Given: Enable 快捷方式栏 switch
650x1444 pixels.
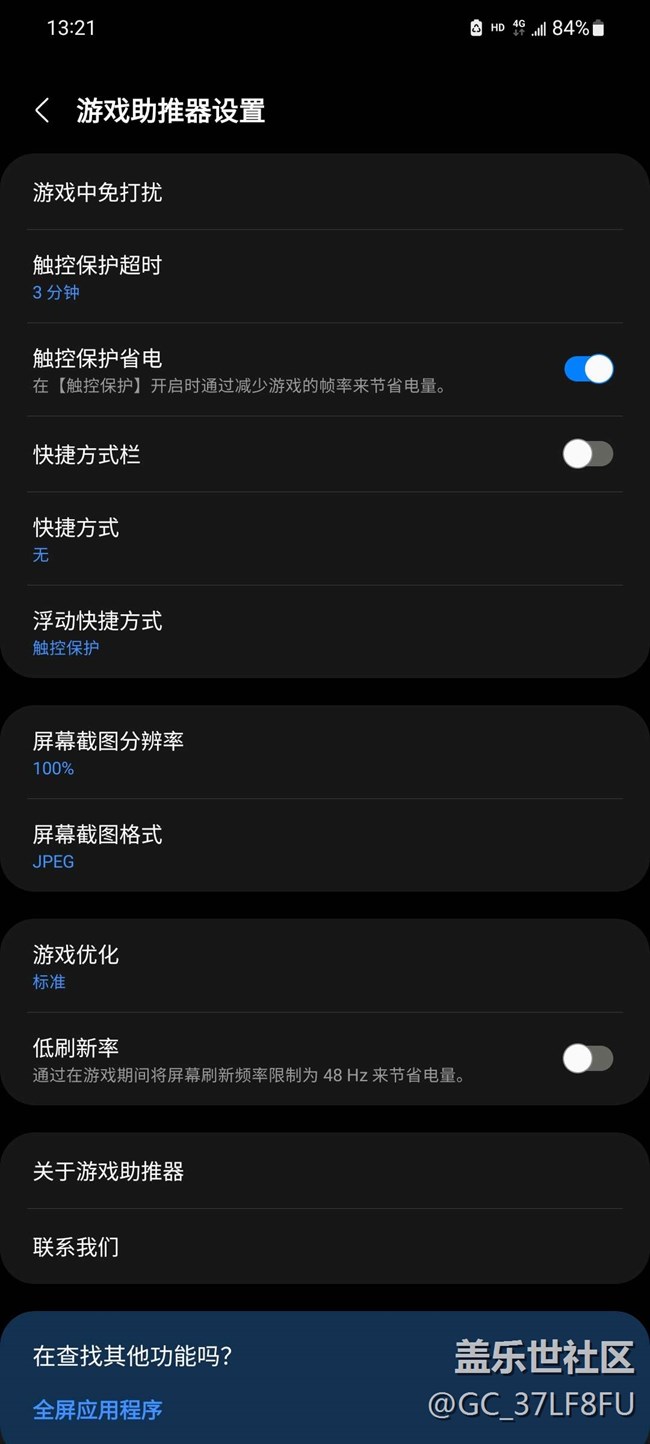Looking at the screenshot, I should (x=588, y=454).
